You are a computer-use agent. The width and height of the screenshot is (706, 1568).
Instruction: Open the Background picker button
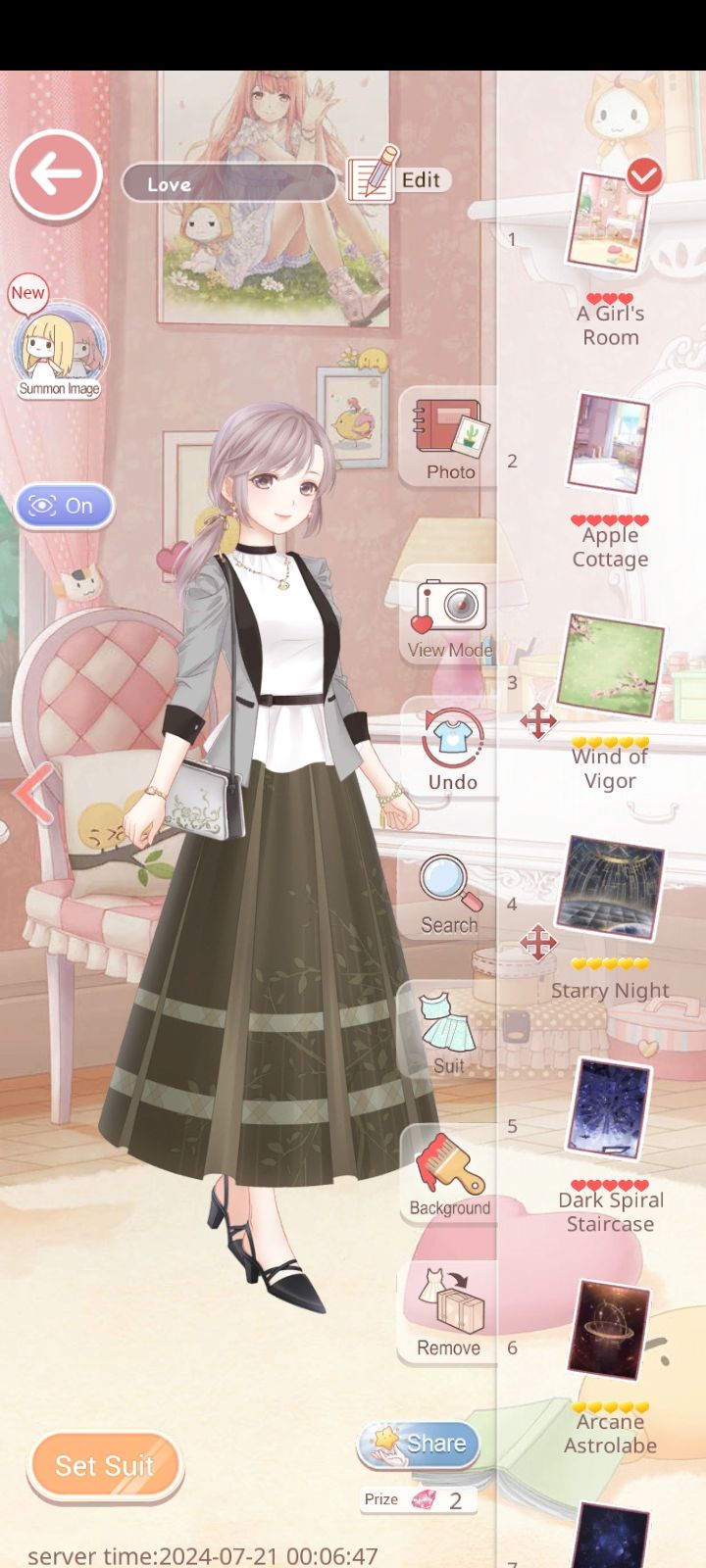pos(450,1175)
